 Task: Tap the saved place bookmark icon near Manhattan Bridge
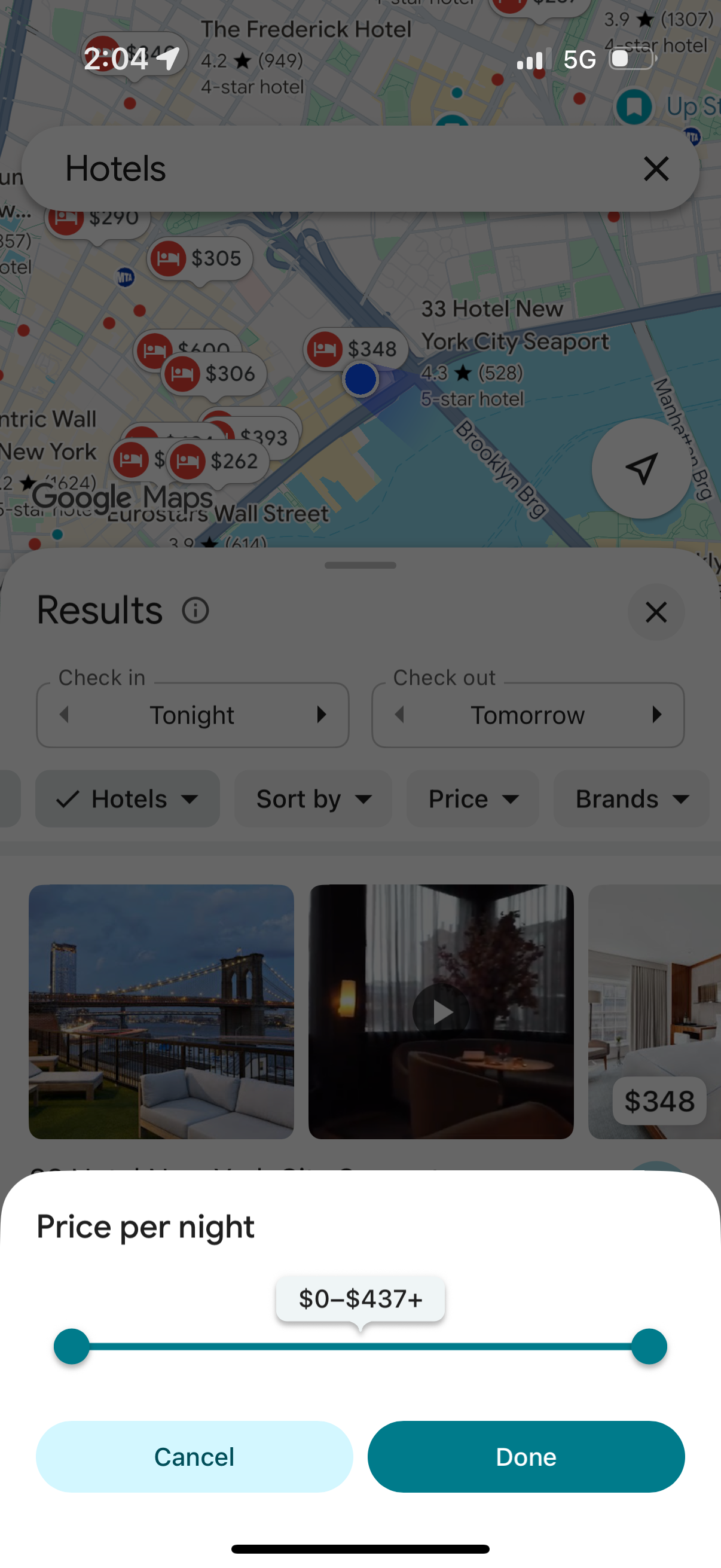click(x=636, y=106)
